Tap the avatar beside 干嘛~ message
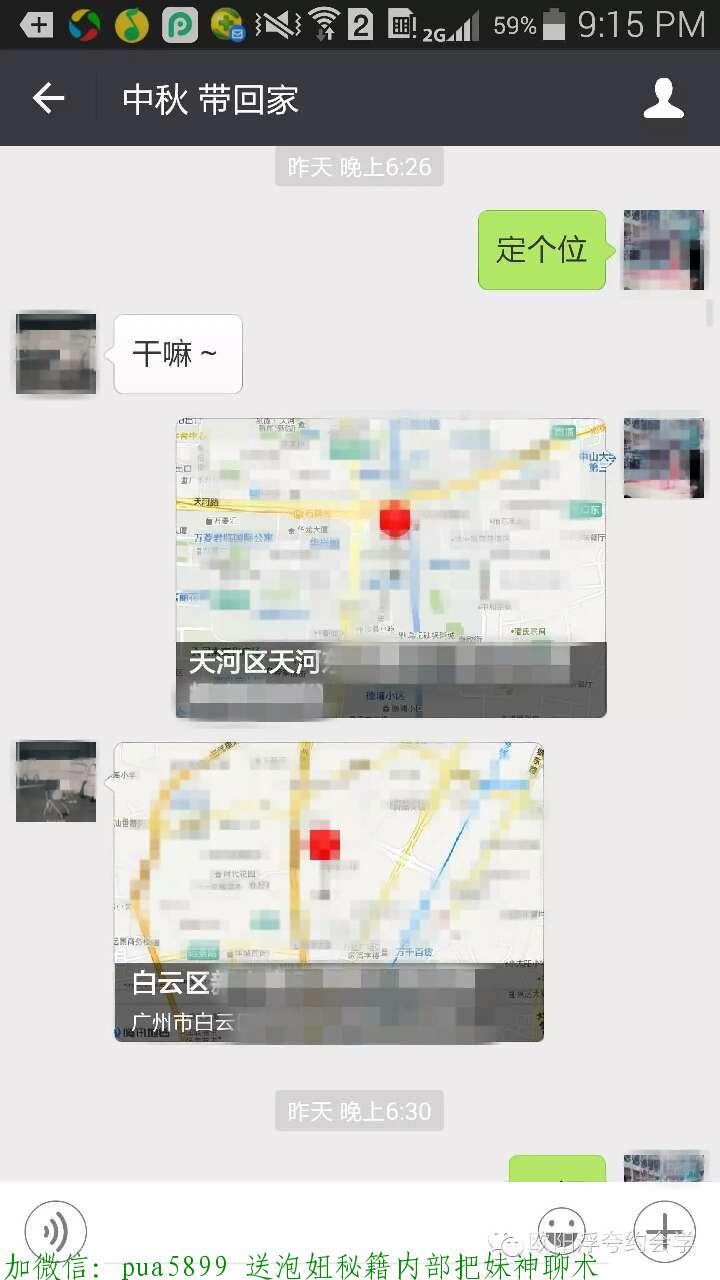Image resolution: width=720 pixels, height=1280 pixels. (x=56, y=353)
